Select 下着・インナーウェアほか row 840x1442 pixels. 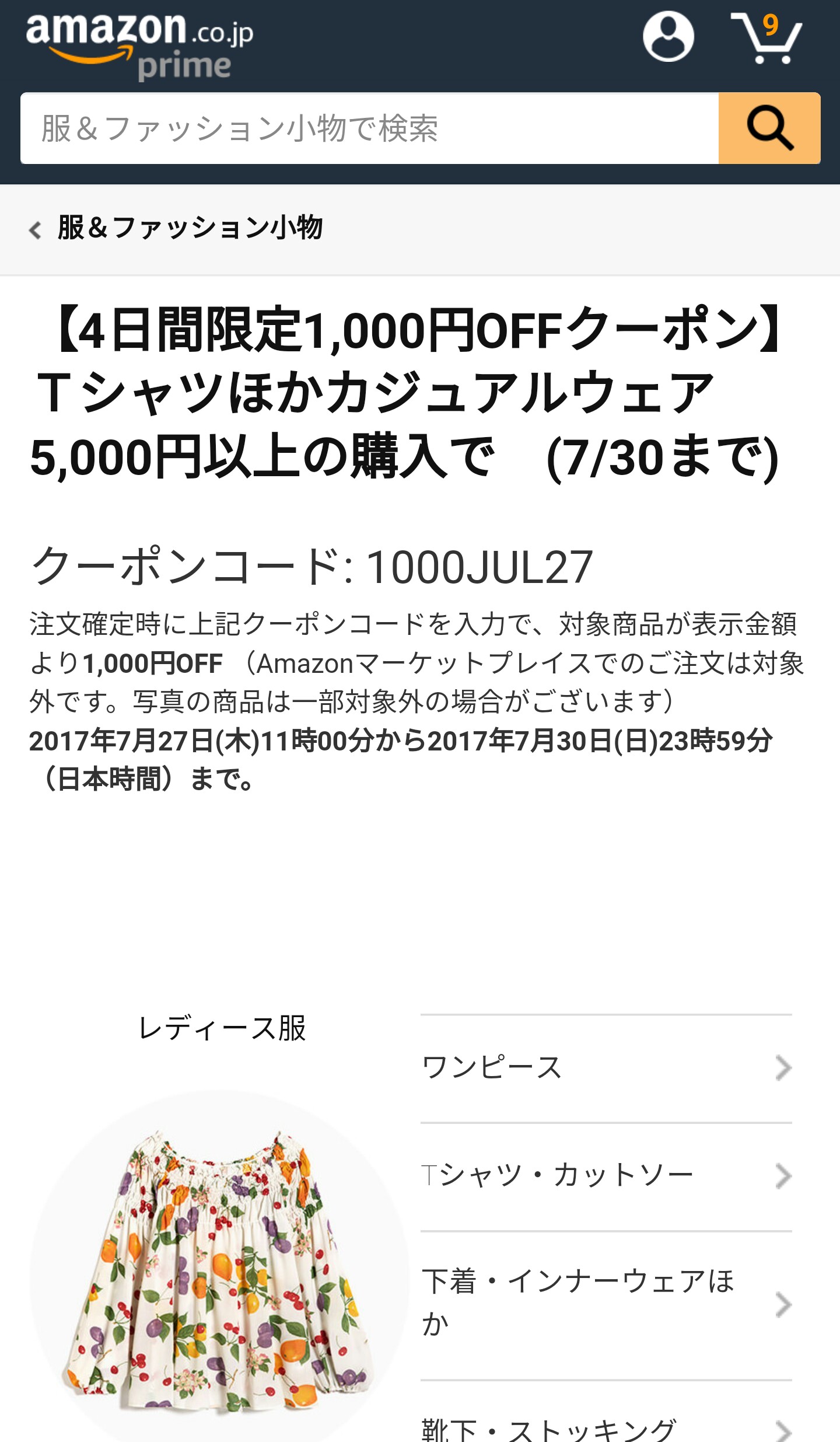606,1305
